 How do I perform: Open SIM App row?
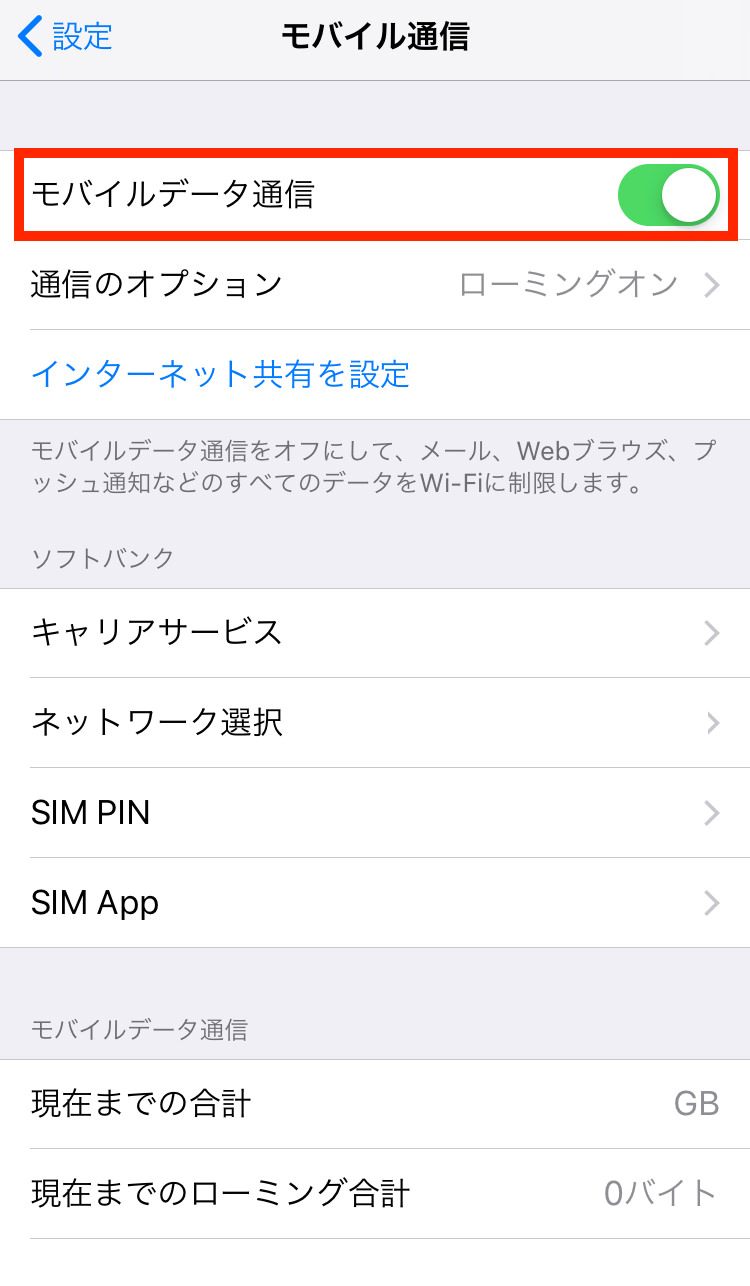[375, 903]
